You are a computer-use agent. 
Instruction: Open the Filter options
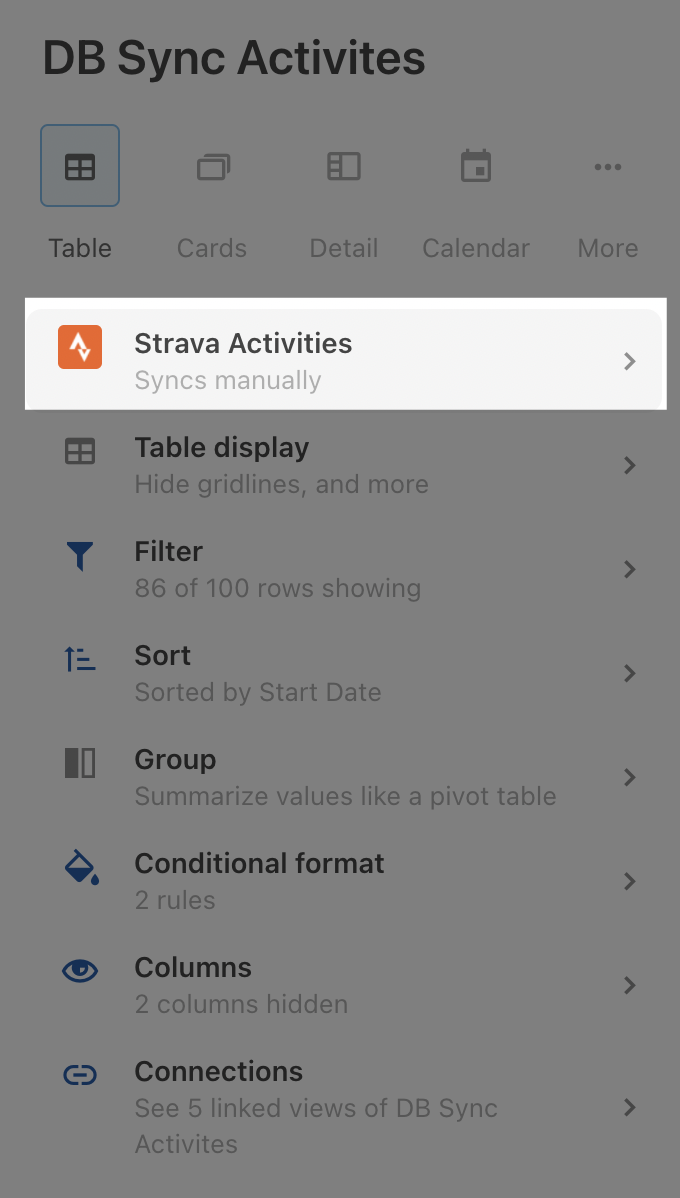(344, 569)
